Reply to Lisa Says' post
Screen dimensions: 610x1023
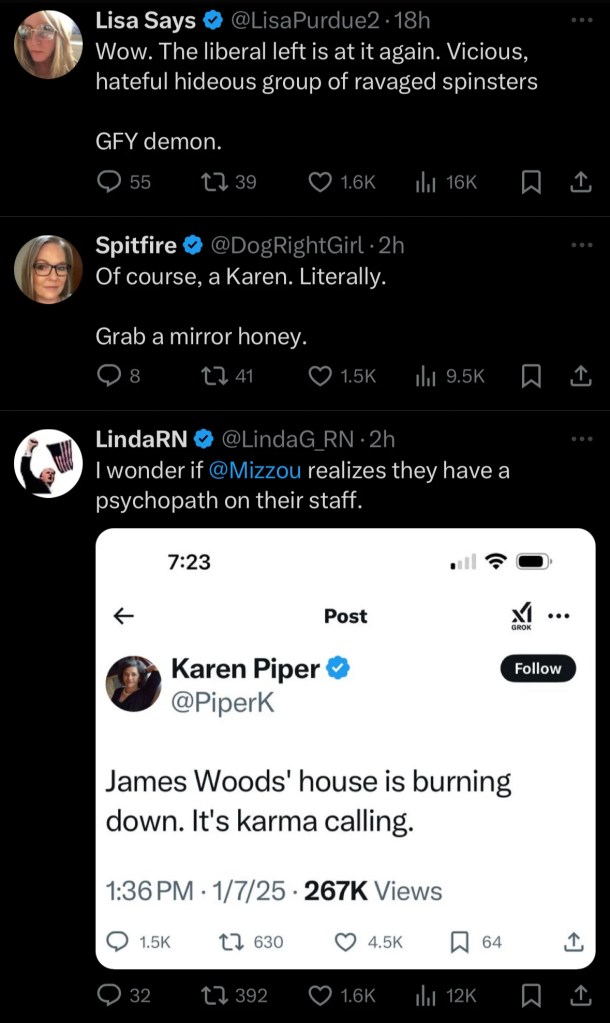[x=110, y=181]
